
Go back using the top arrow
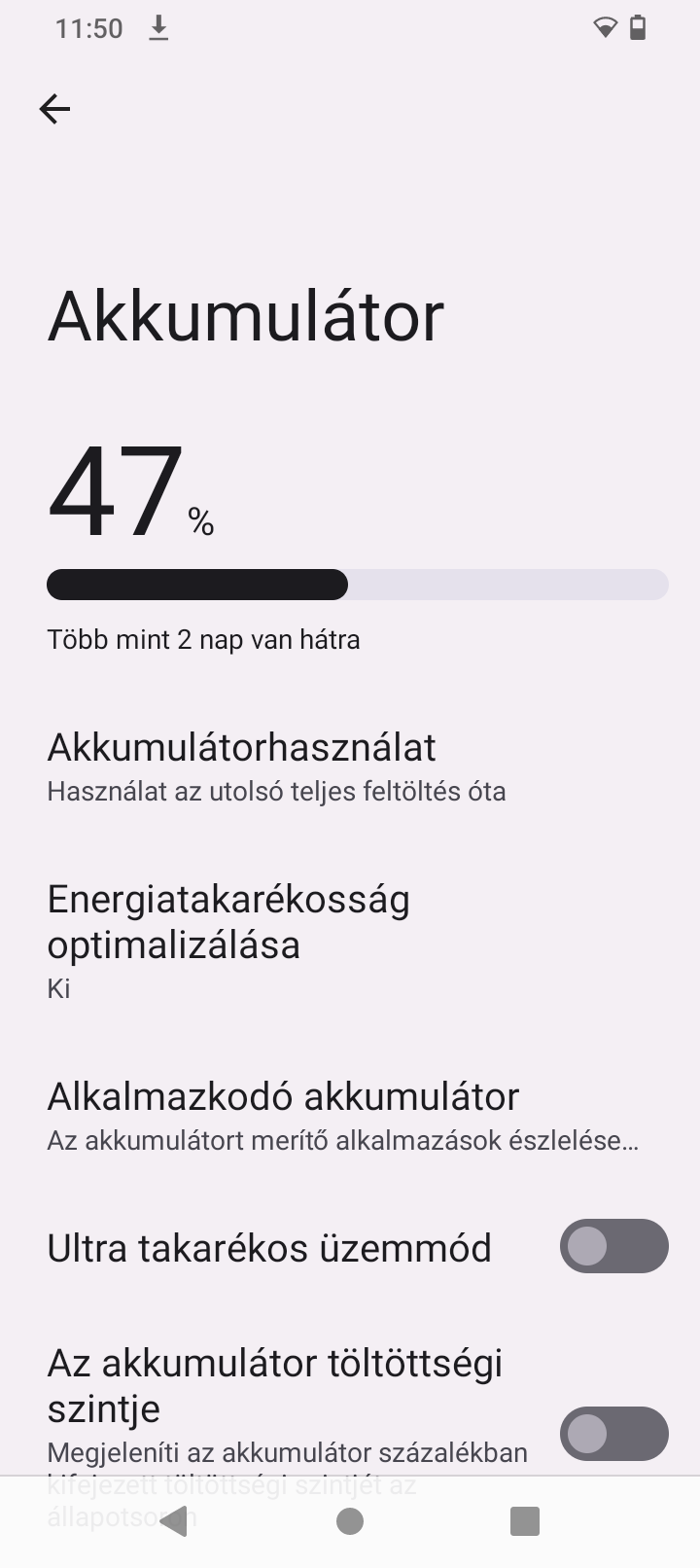54,109
